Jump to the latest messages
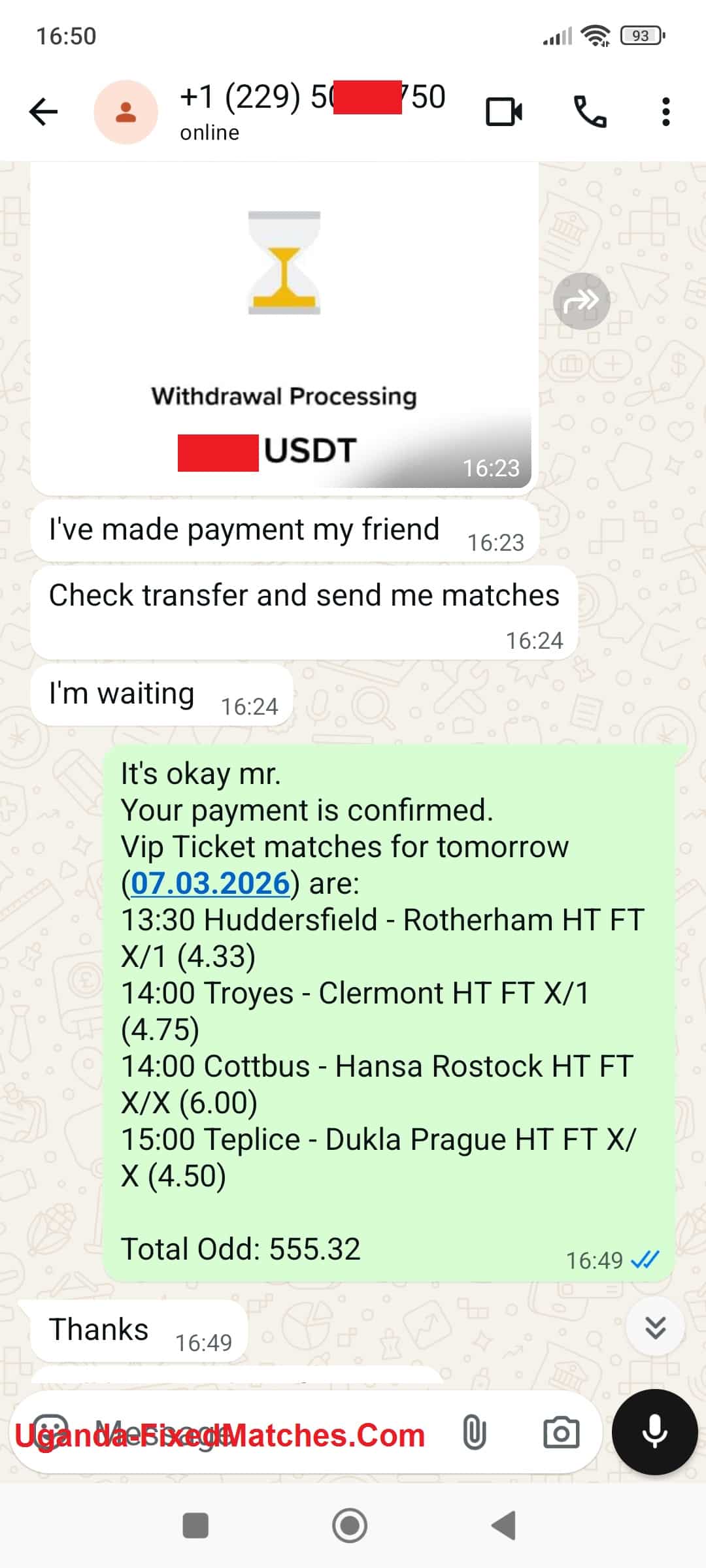Viewport: 706px width, 1568px height. point(655,1327)
